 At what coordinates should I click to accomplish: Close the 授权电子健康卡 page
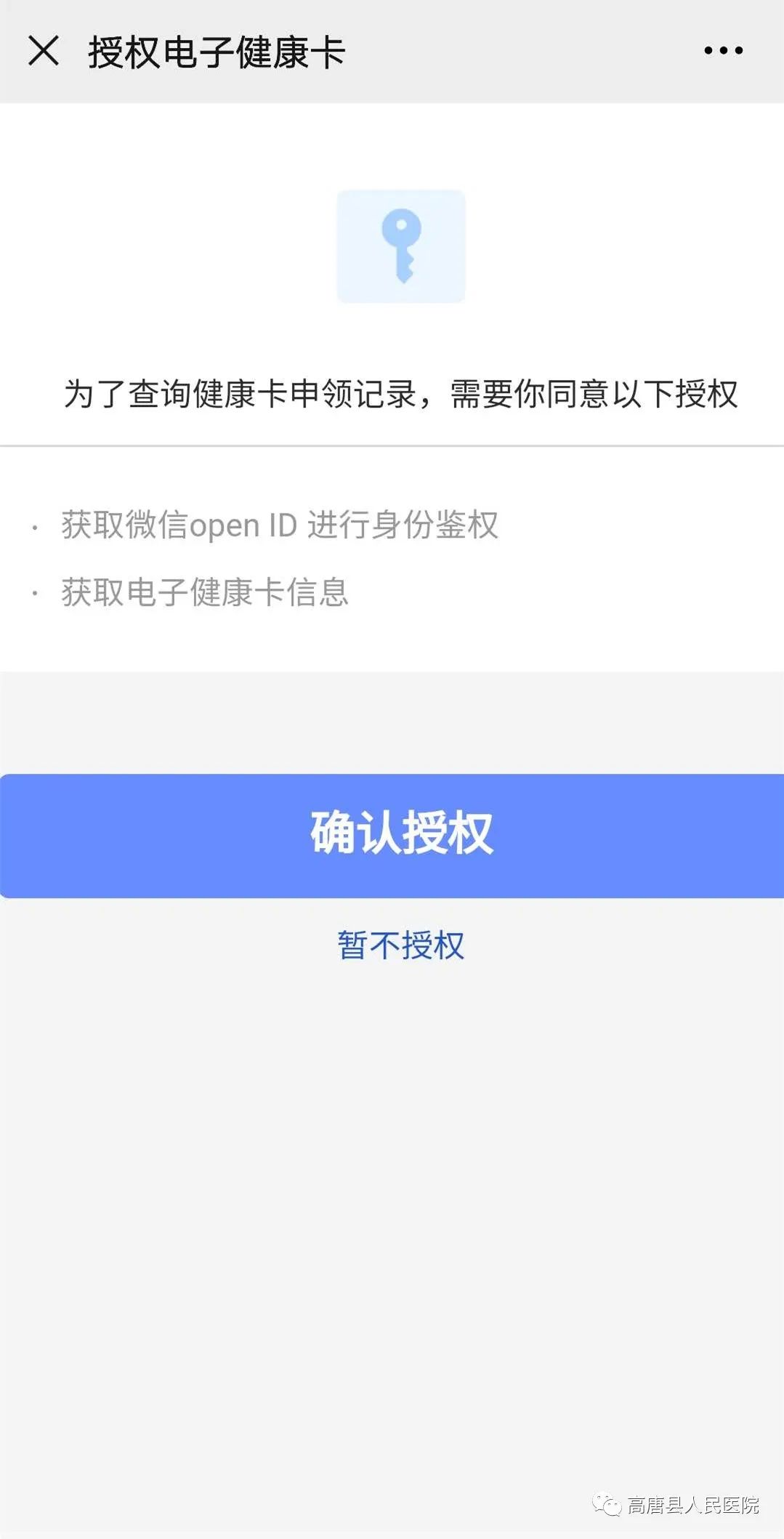(x=44, y=51)
